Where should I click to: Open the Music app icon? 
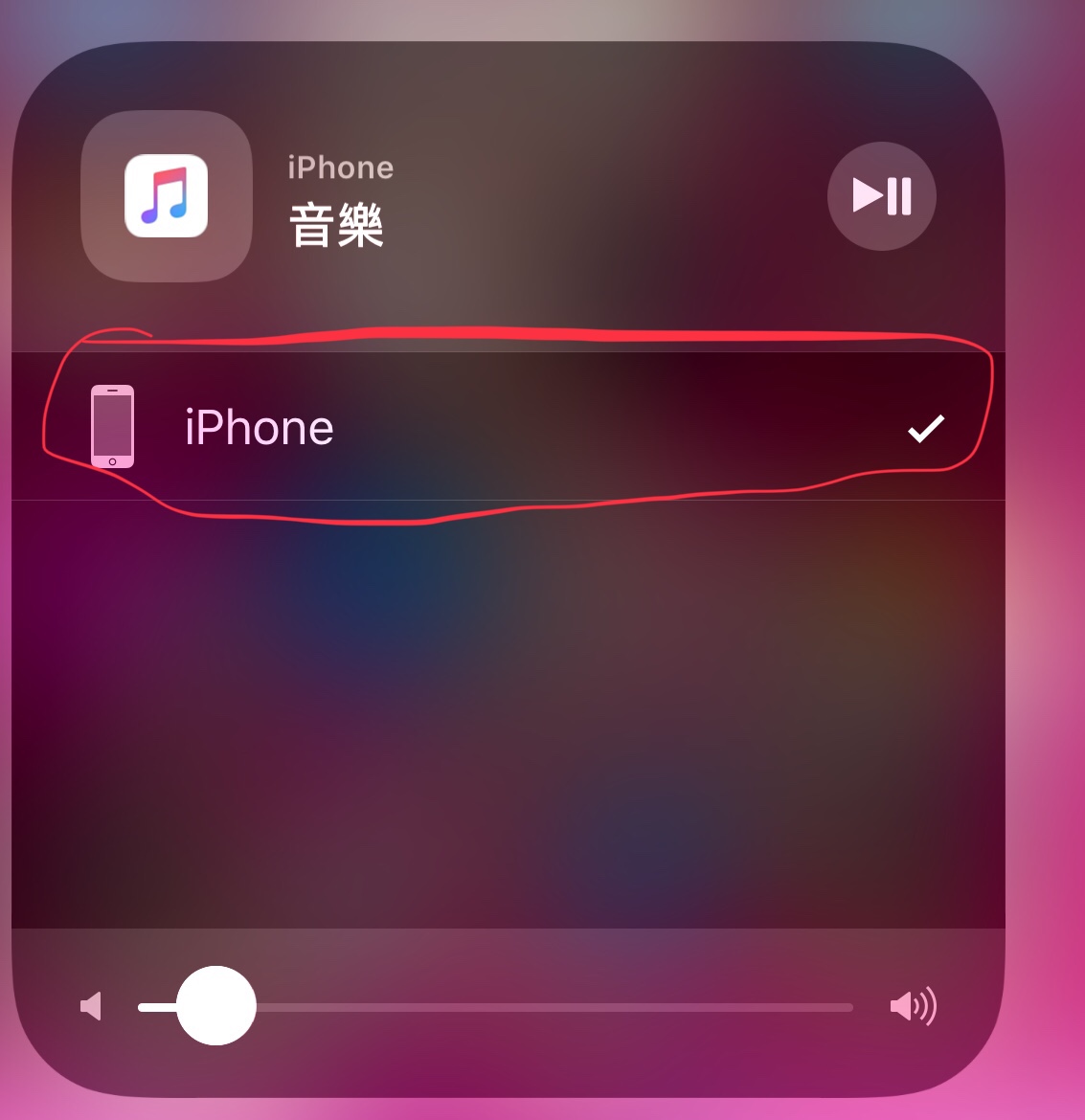[x=167, y=196]
